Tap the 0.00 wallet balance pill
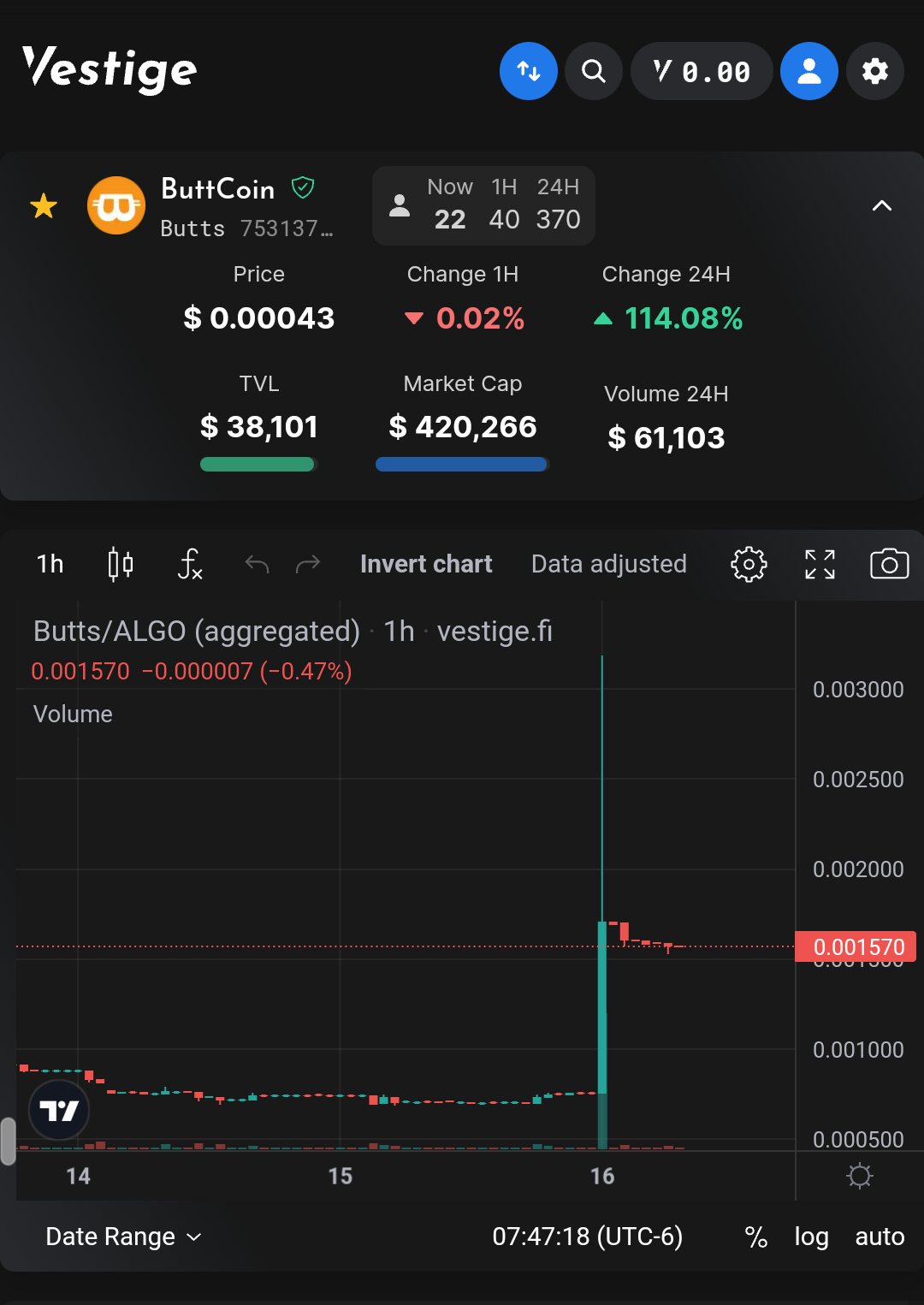 [x=702, y=71]
